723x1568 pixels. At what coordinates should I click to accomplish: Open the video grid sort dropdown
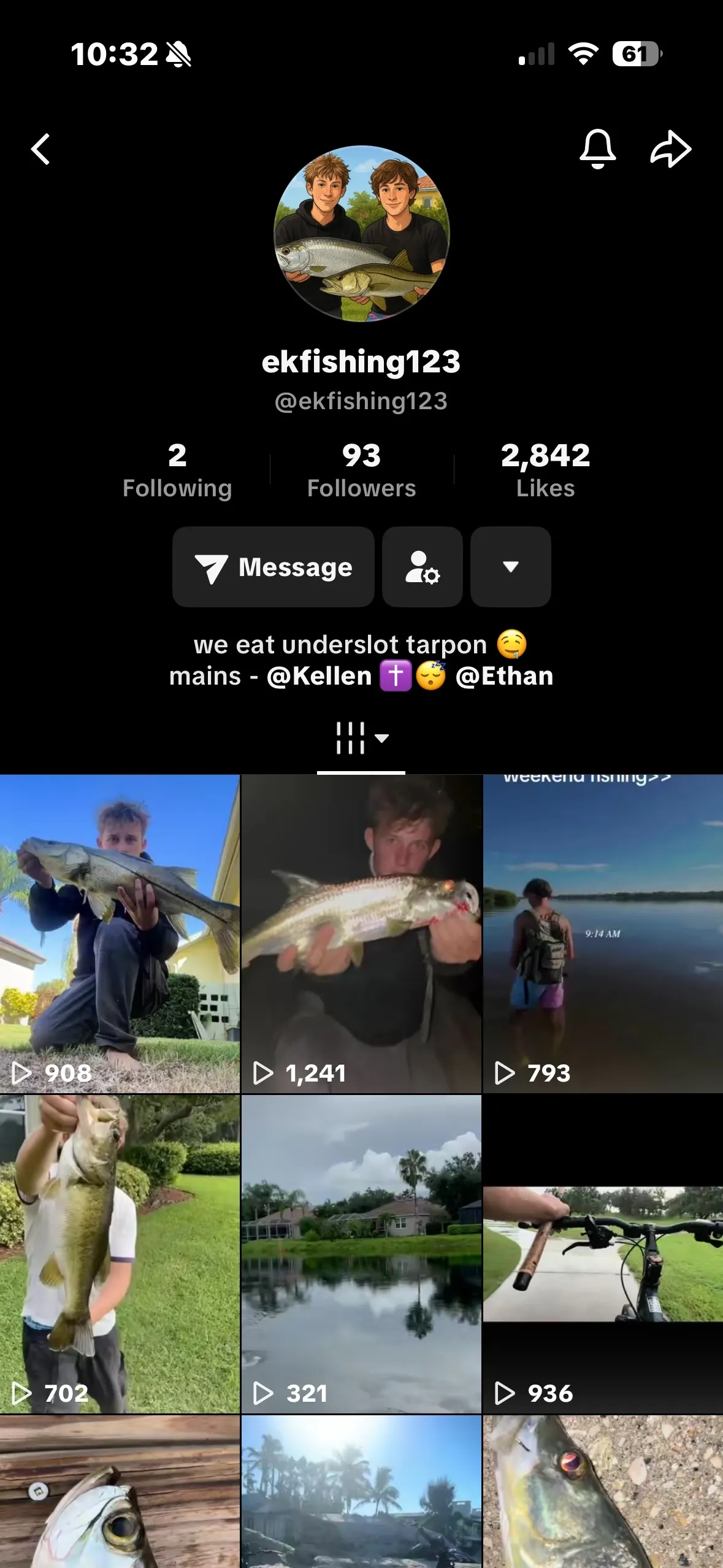click(x=361, y=738)
